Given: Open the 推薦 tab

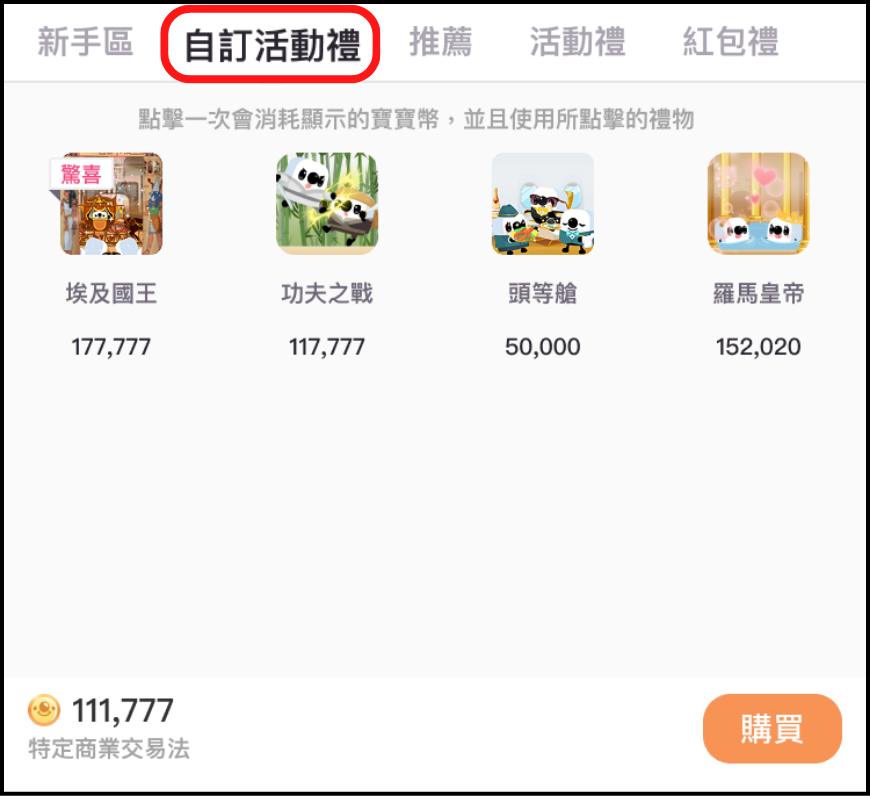Looking at the screenshot, I should 440,43.
